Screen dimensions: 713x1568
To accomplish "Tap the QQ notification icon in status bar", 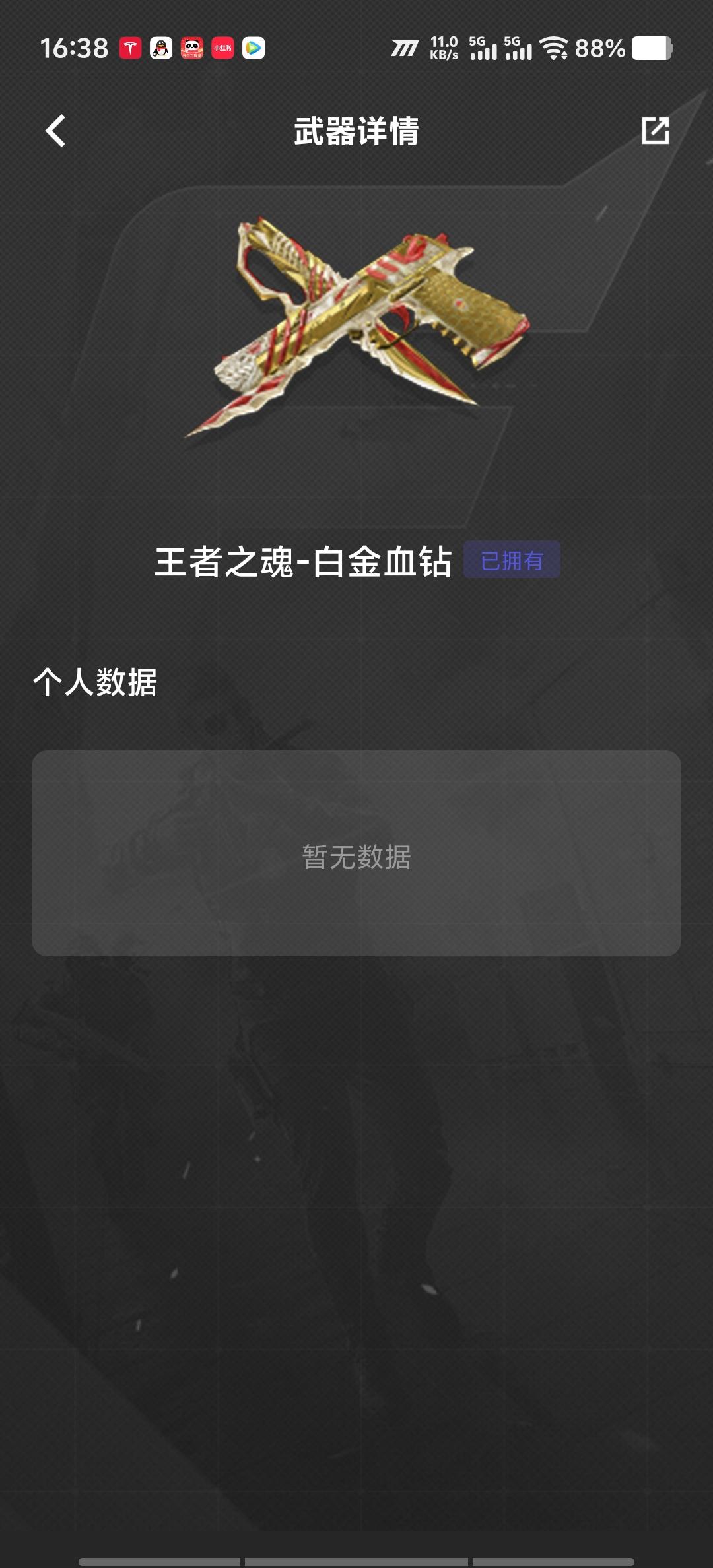I will (x=160, y=46).
